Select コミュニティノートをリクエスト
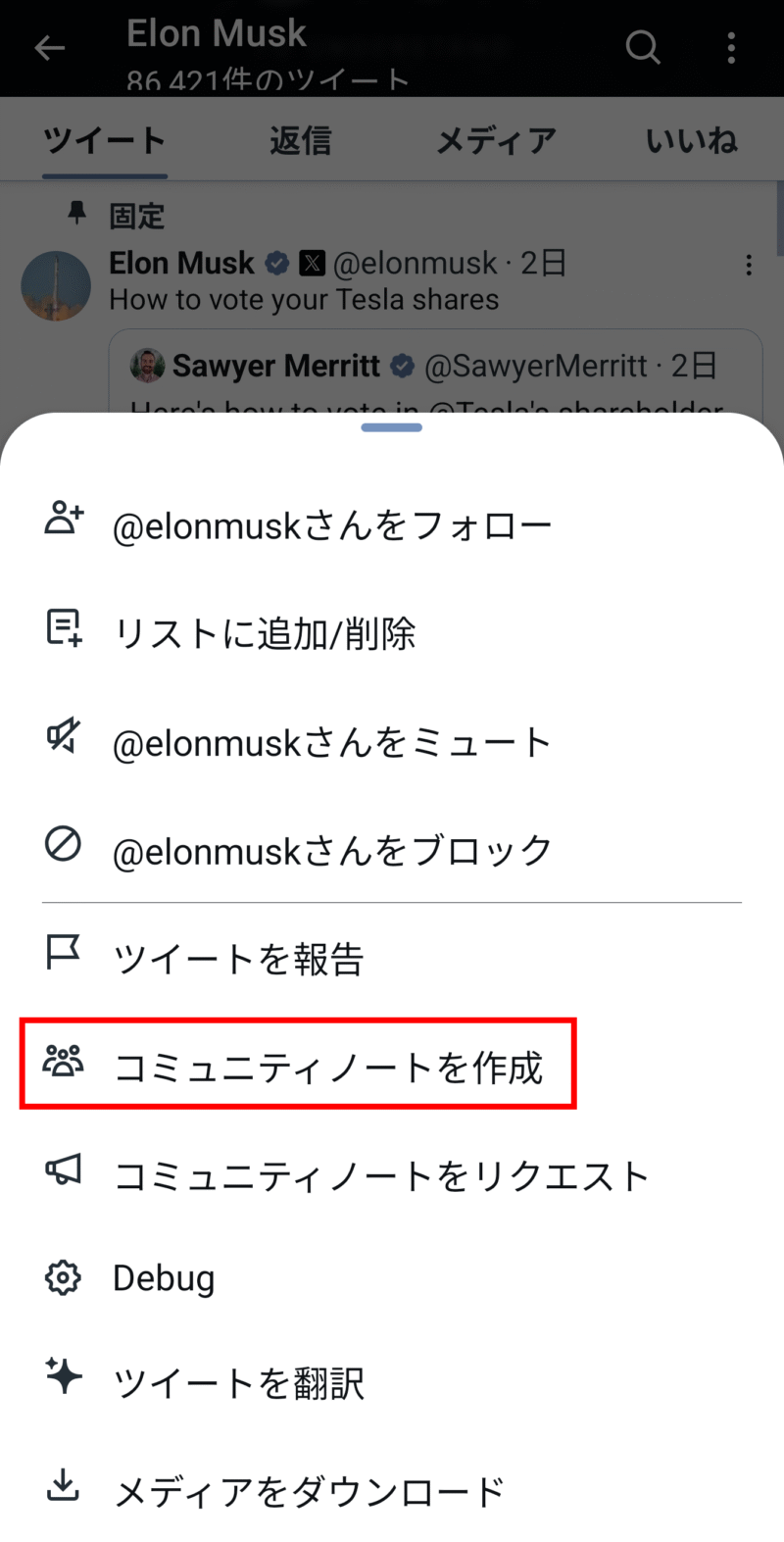 tap(380, 1175)
